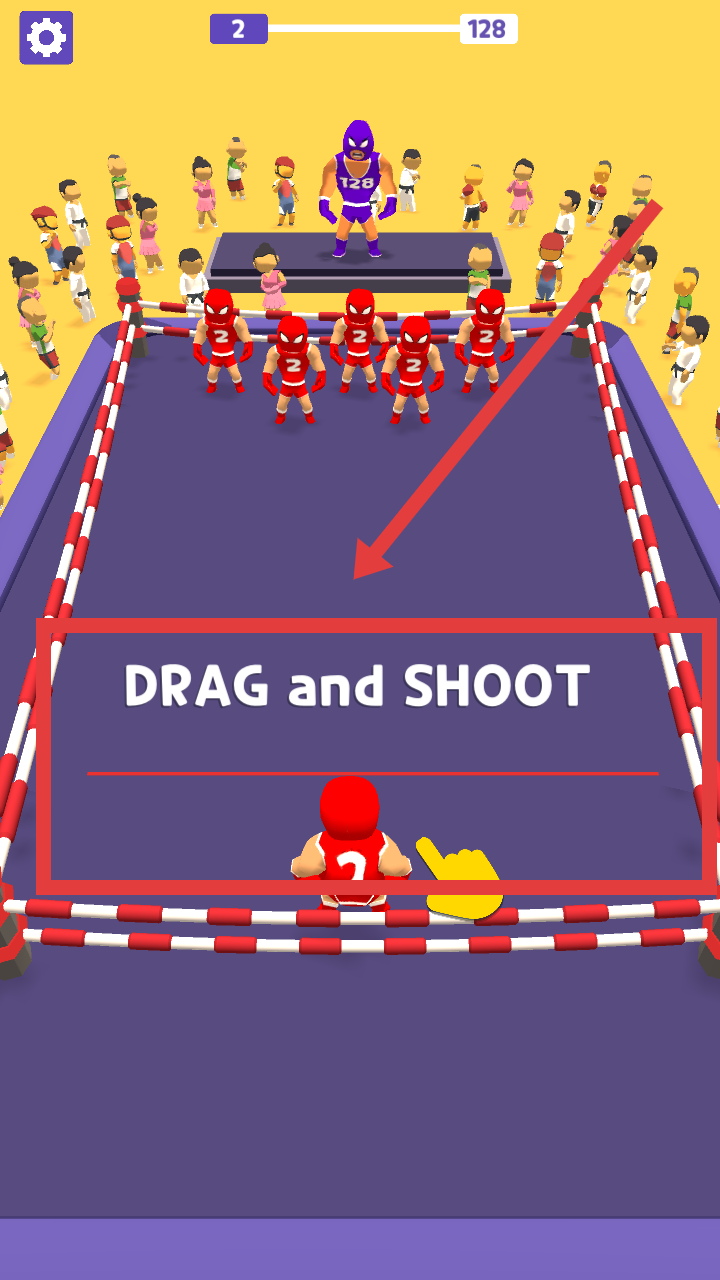The image size is (720, 1280).
Task: Open the settings gear
Action: pos(46,38)
